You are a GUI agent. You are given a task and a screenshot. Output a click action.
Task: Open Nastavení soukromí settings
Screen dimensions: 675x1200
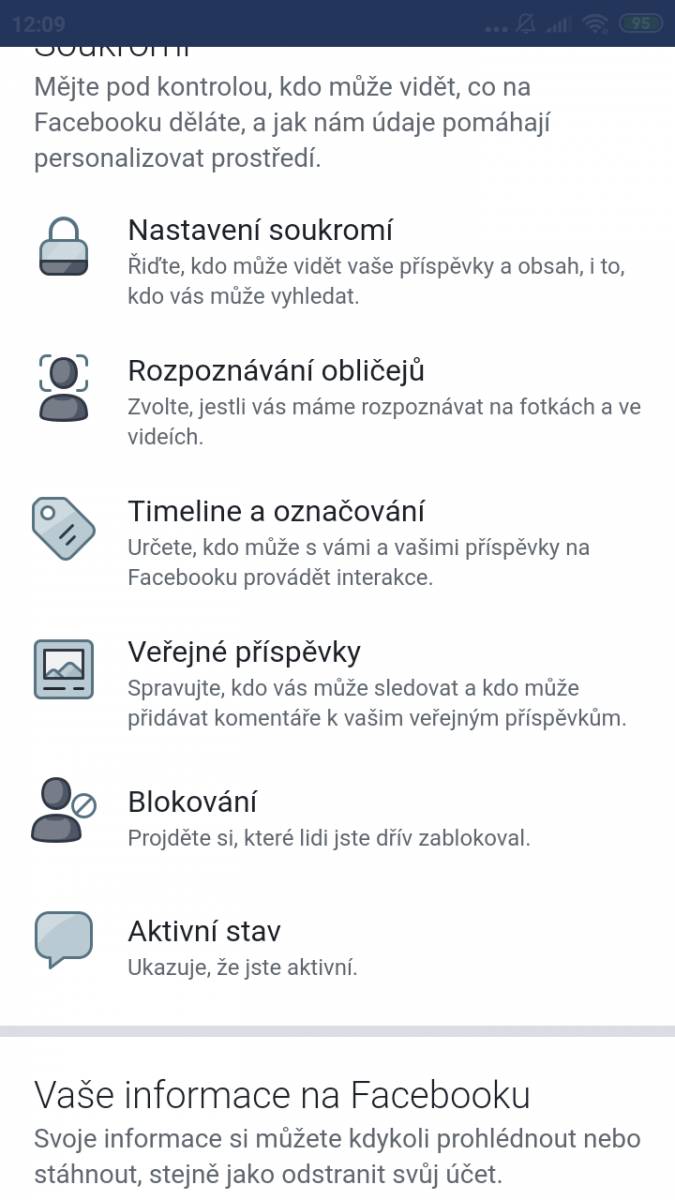click(x=337, y=261)
